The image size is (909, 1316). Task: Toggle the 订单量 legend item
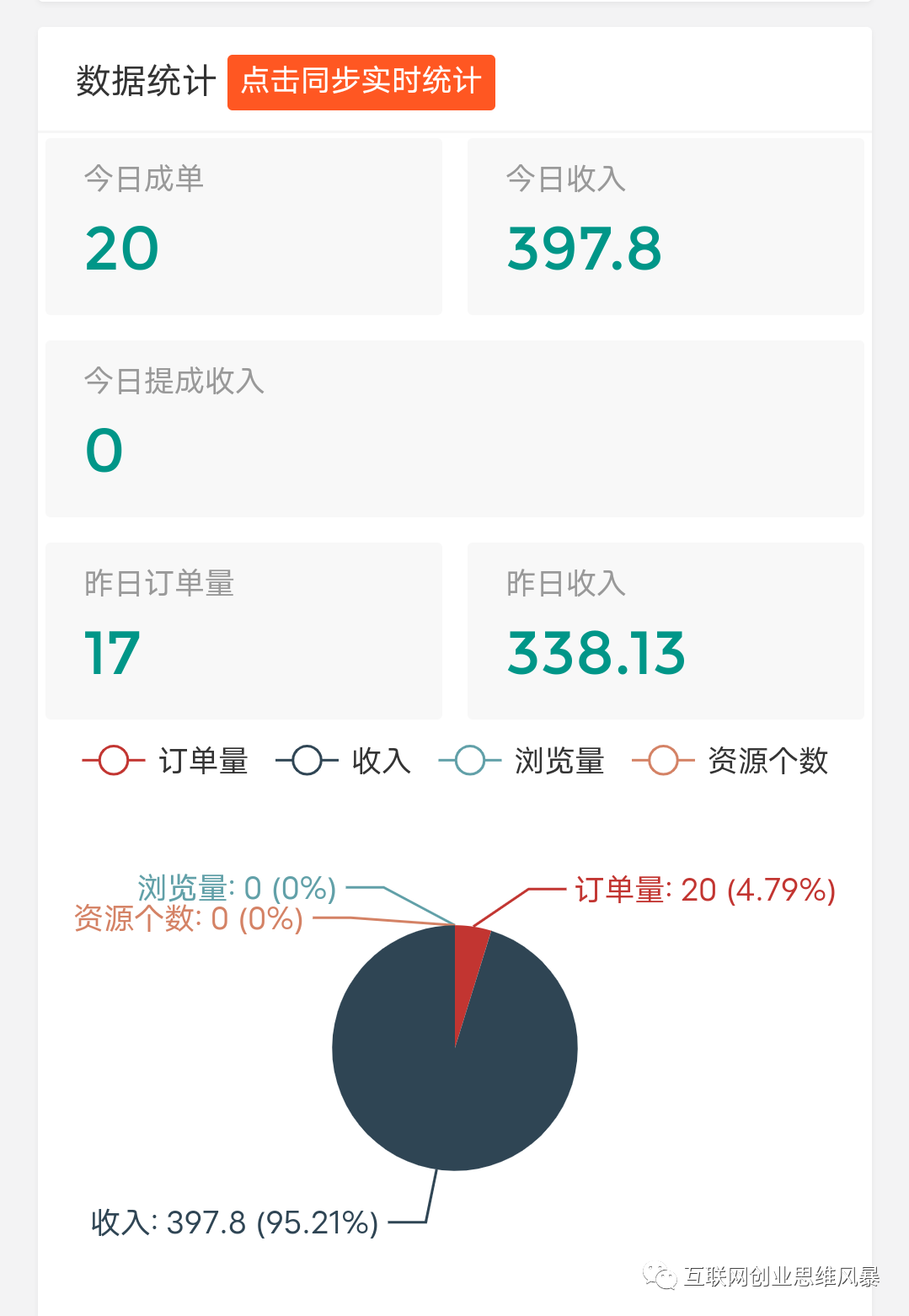[166, 761]
